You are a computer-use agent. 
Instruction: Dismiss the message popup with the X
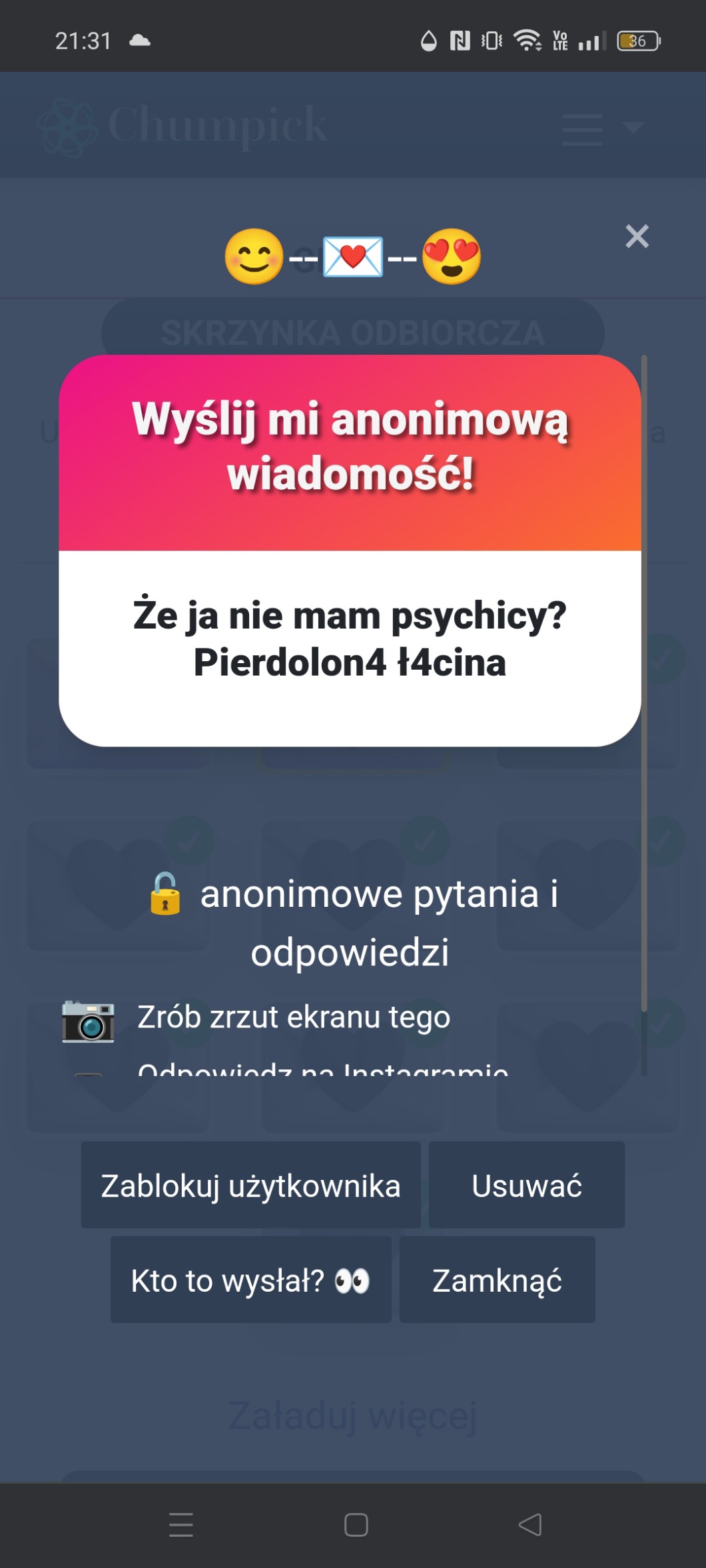click(x=637, y=236)
